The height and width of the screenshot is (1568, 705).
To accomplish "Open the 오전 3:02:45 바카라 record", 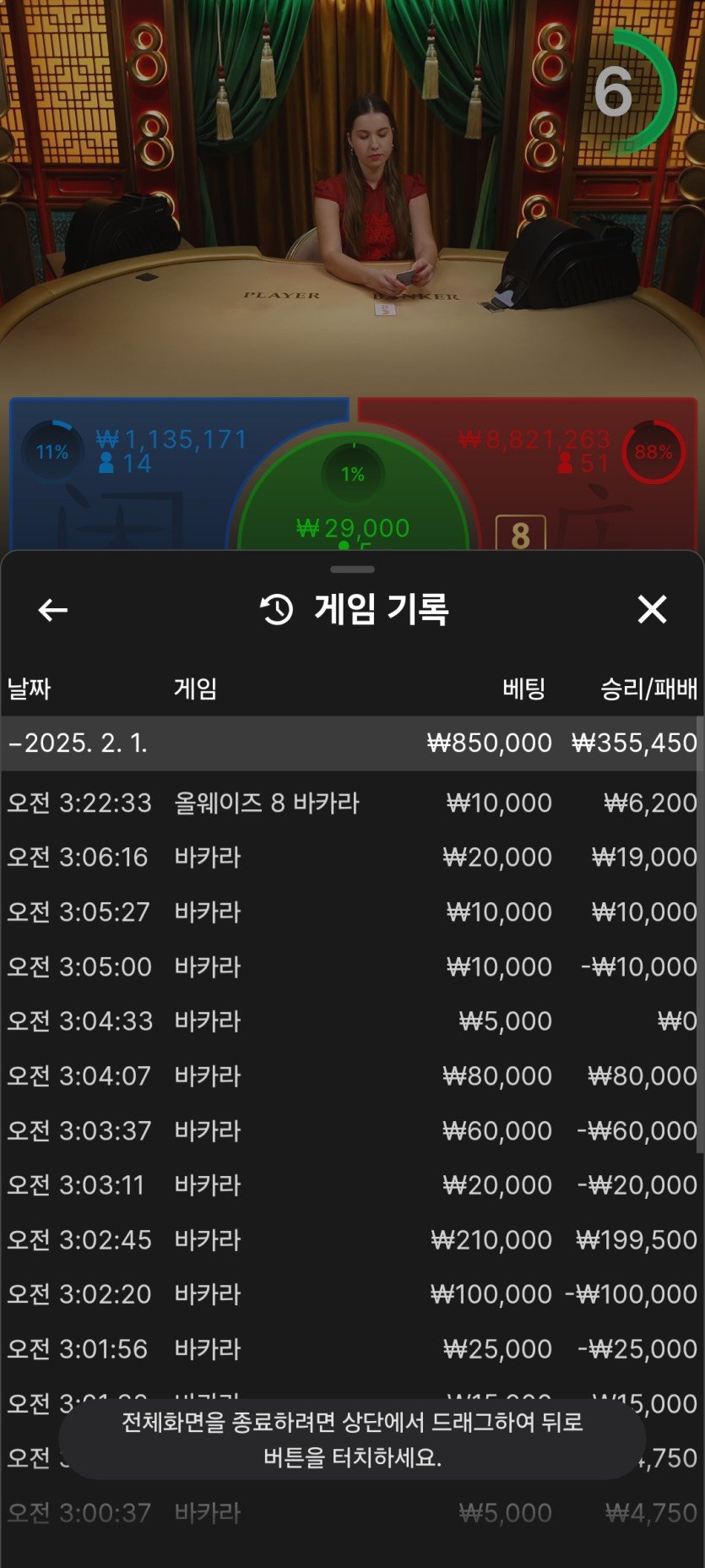I will point(352,1240).
